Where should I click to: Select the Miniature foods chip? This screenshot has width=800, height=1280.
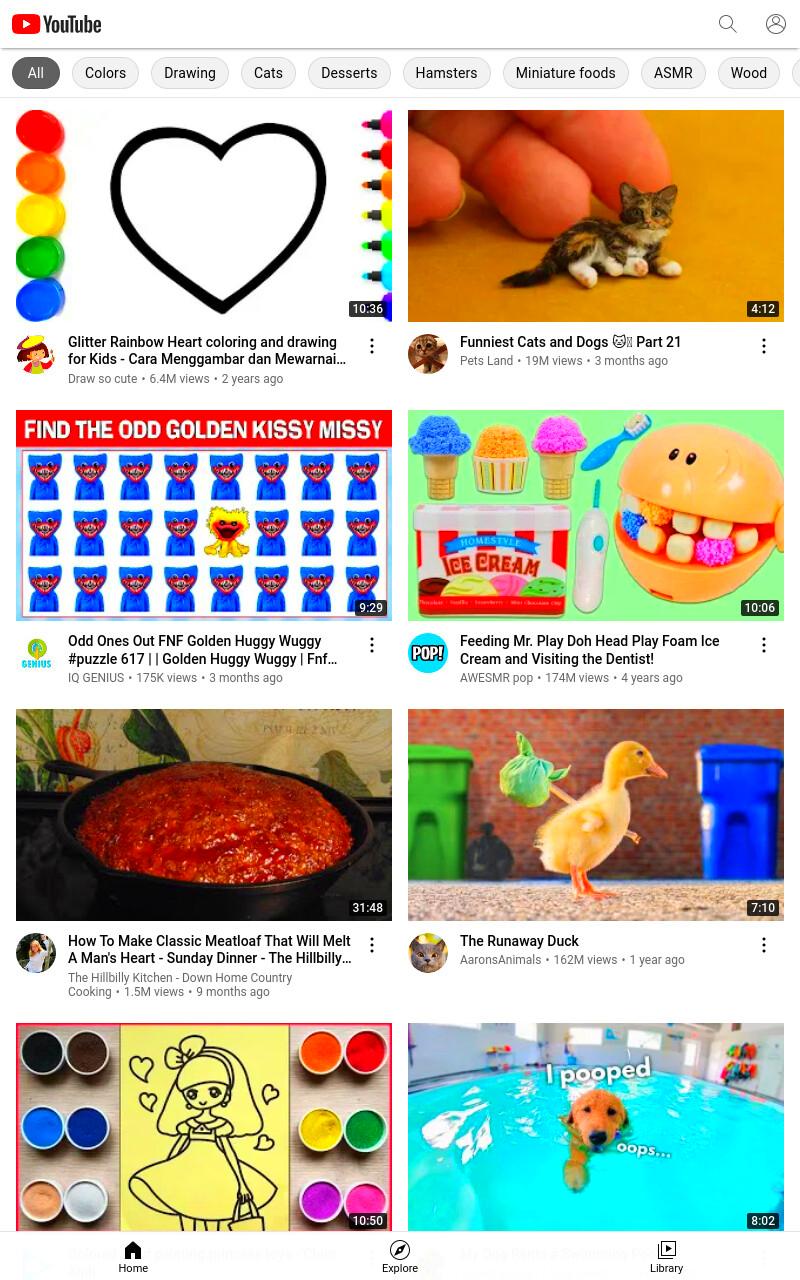565,73
